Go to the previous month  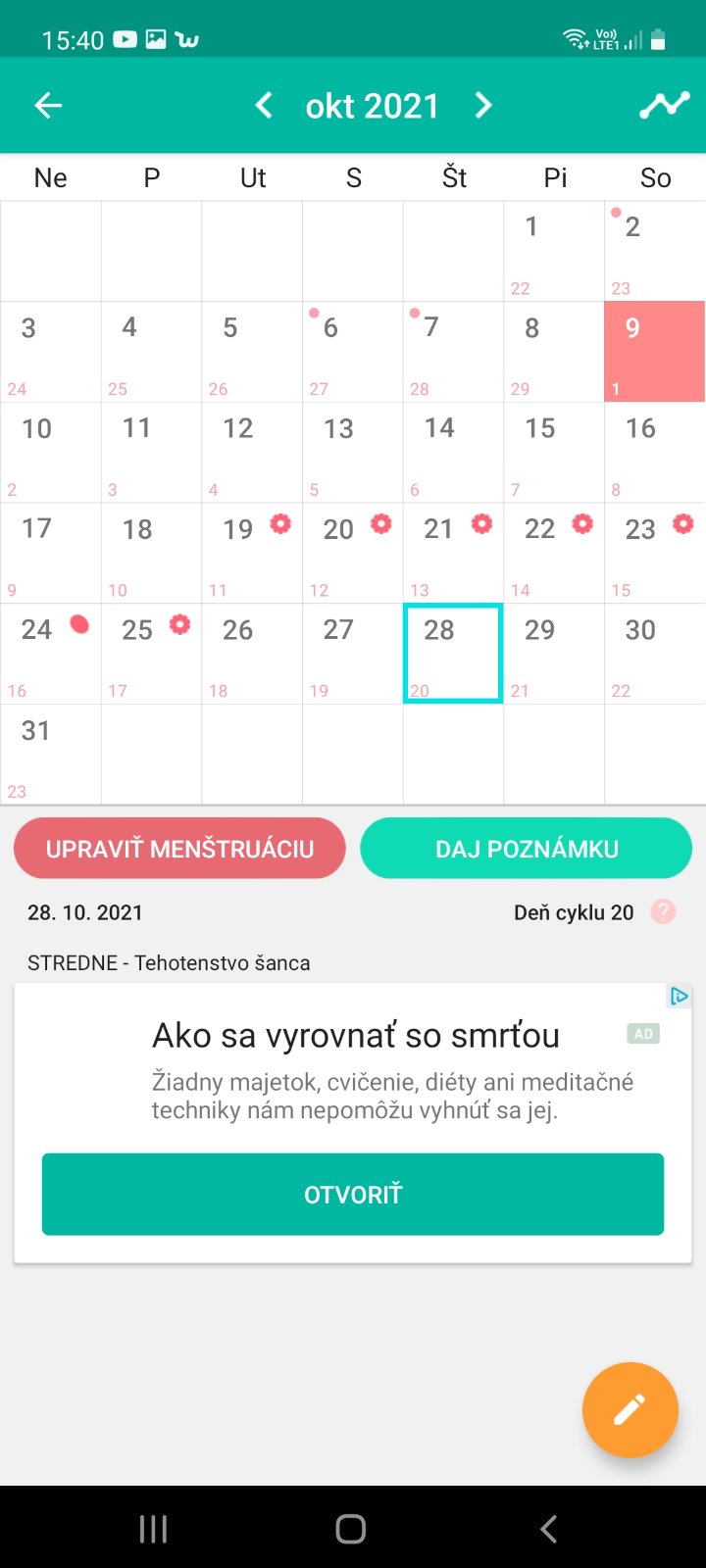264,105
